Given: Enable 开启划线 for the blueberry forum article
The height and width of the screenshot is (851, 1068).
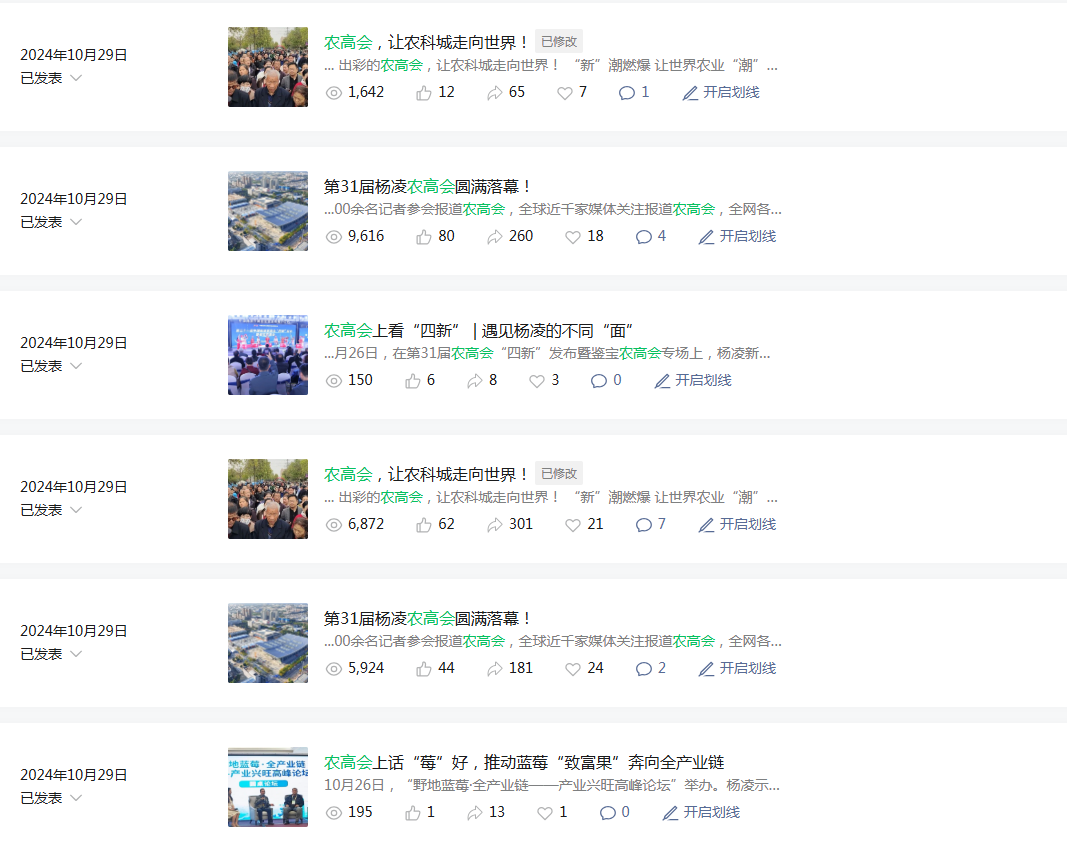Looking at the screenshot, I should coord(701,813).
